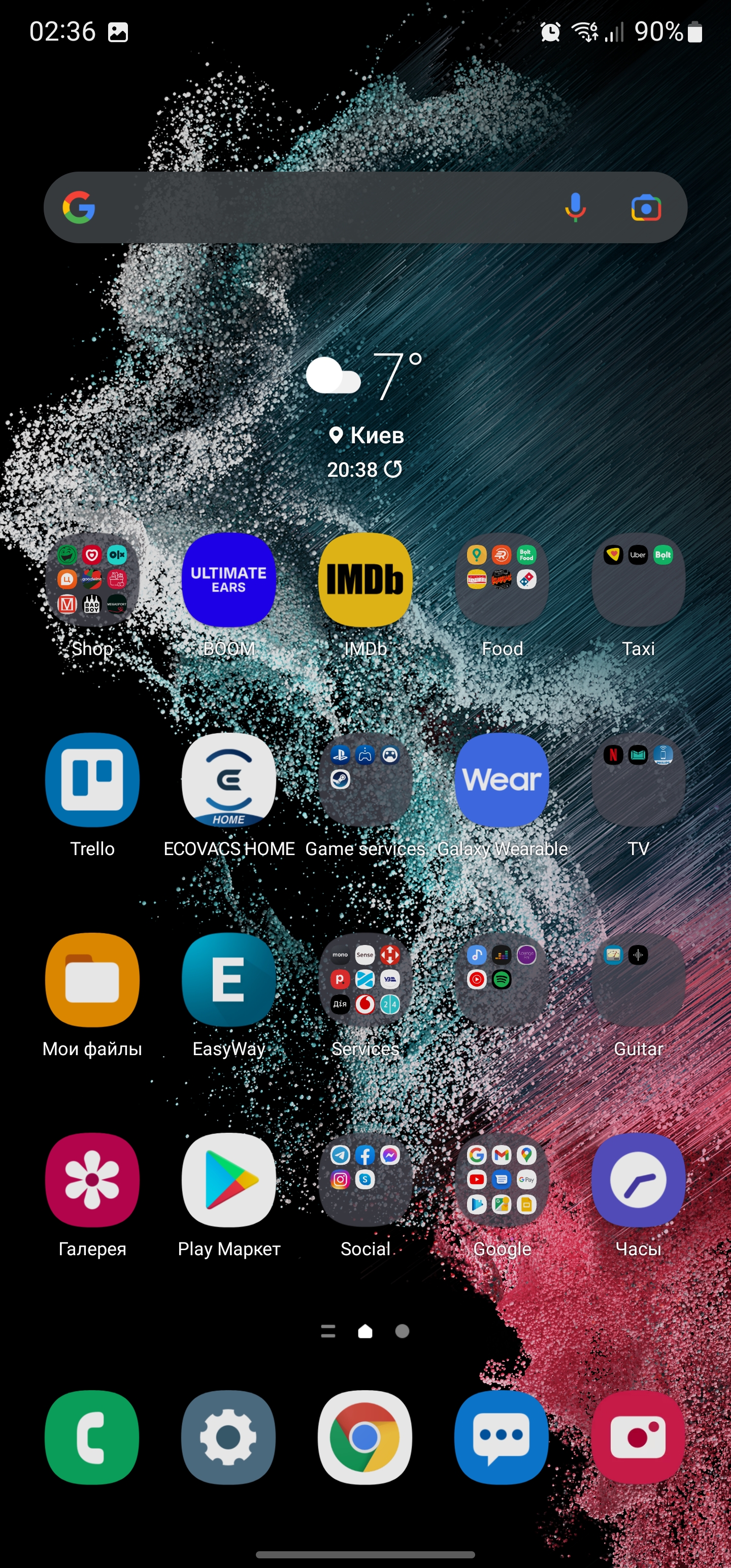The image size is (731, 1568).
Task: Open the Game services folder
Action: [365, 780]
